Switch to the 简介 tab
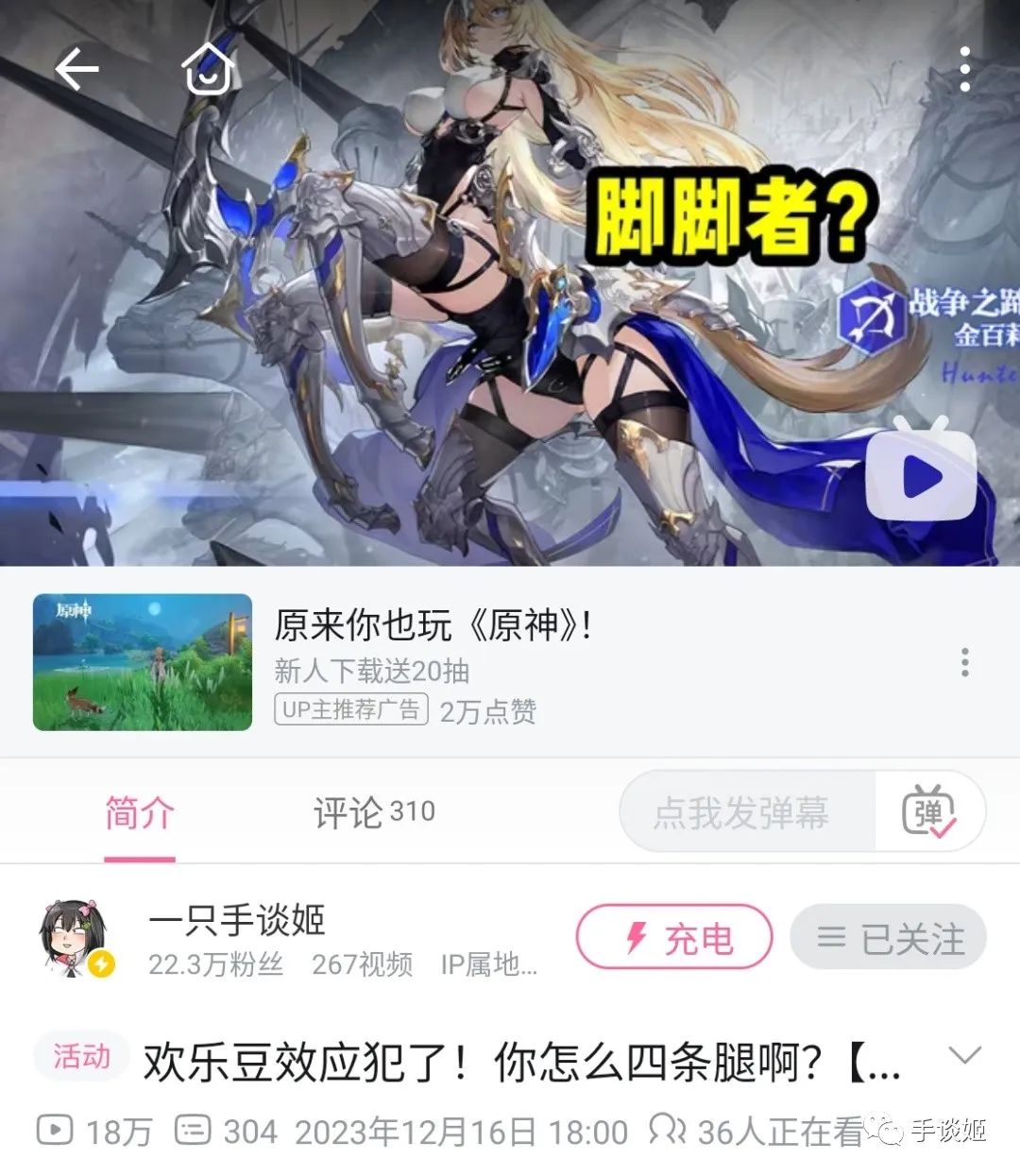Image resolution: width=1020 pixels, height=1176 pixels. [x=140, y=813]
